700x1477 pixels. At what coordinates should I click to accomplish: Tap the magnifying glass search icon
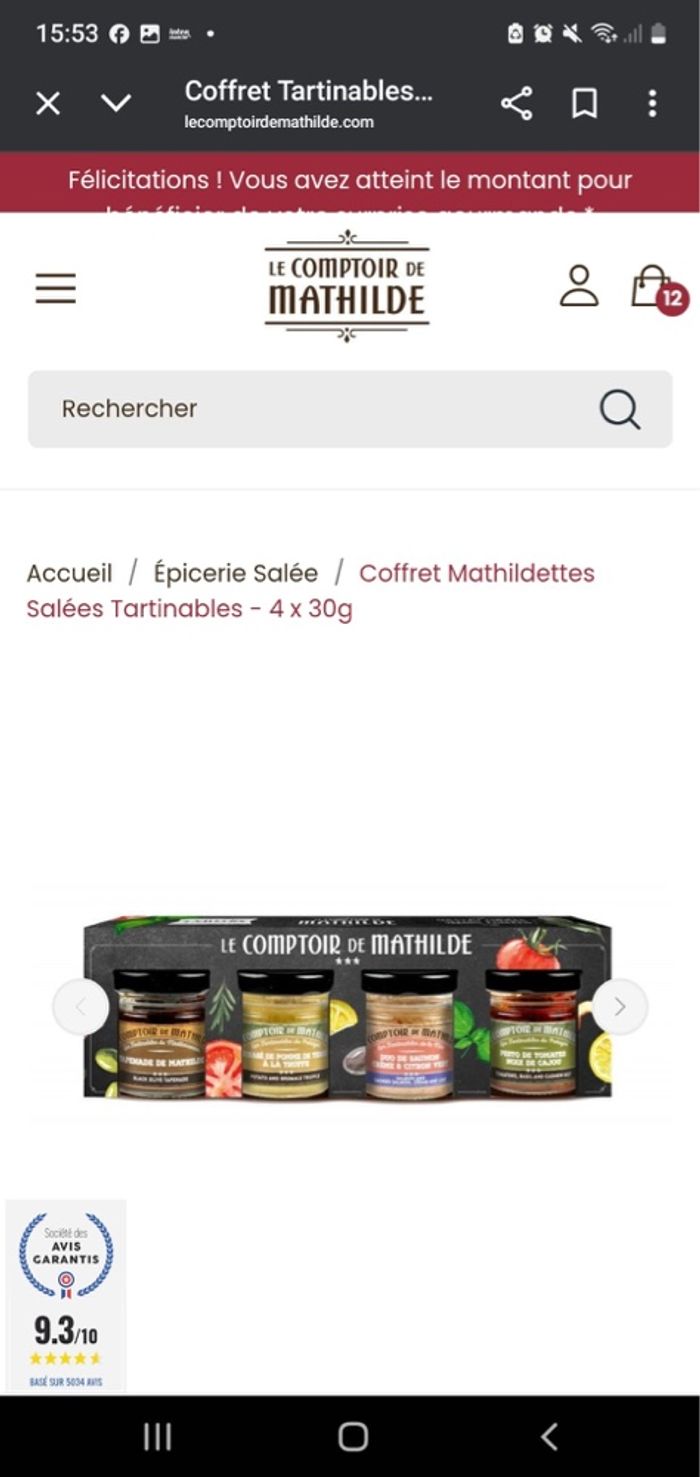(619, 408)
